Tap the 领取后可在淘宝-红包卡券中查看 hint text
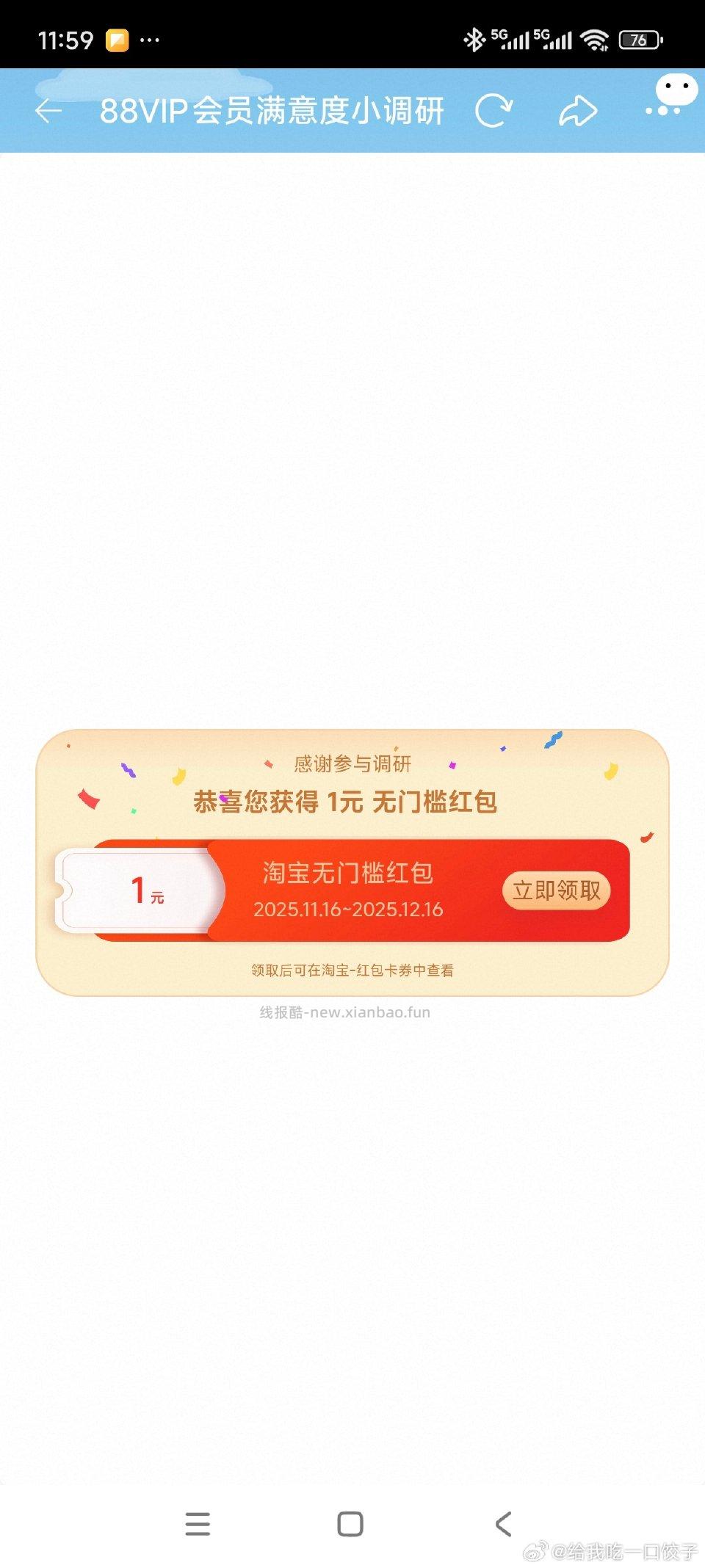The image size is (705, 1568). coord(351,971)
